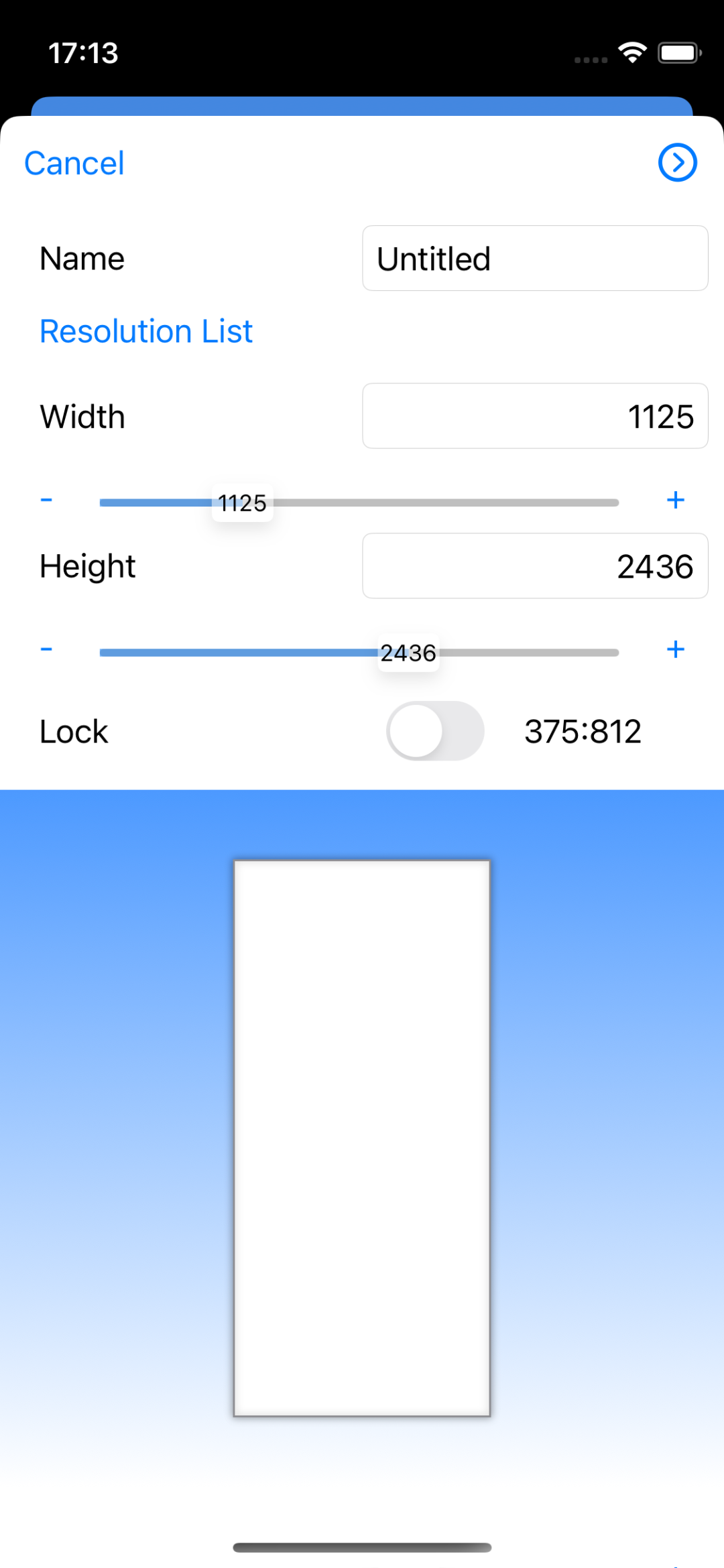Viewport: 724px width, 1568px height.
Task: Decrease height with the minus button
Action: coord(46,649)
